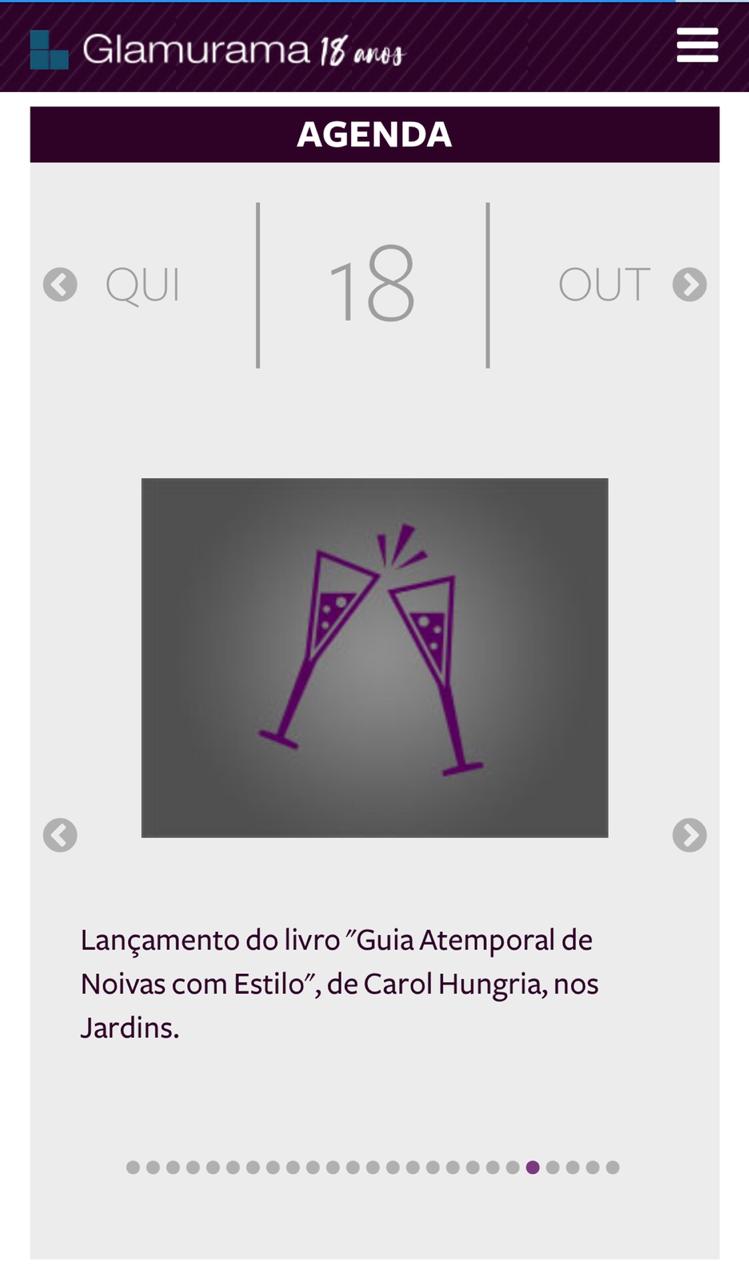Open the champagne glasses event image
Screen dimensions: 749x1280
point(374,657)
